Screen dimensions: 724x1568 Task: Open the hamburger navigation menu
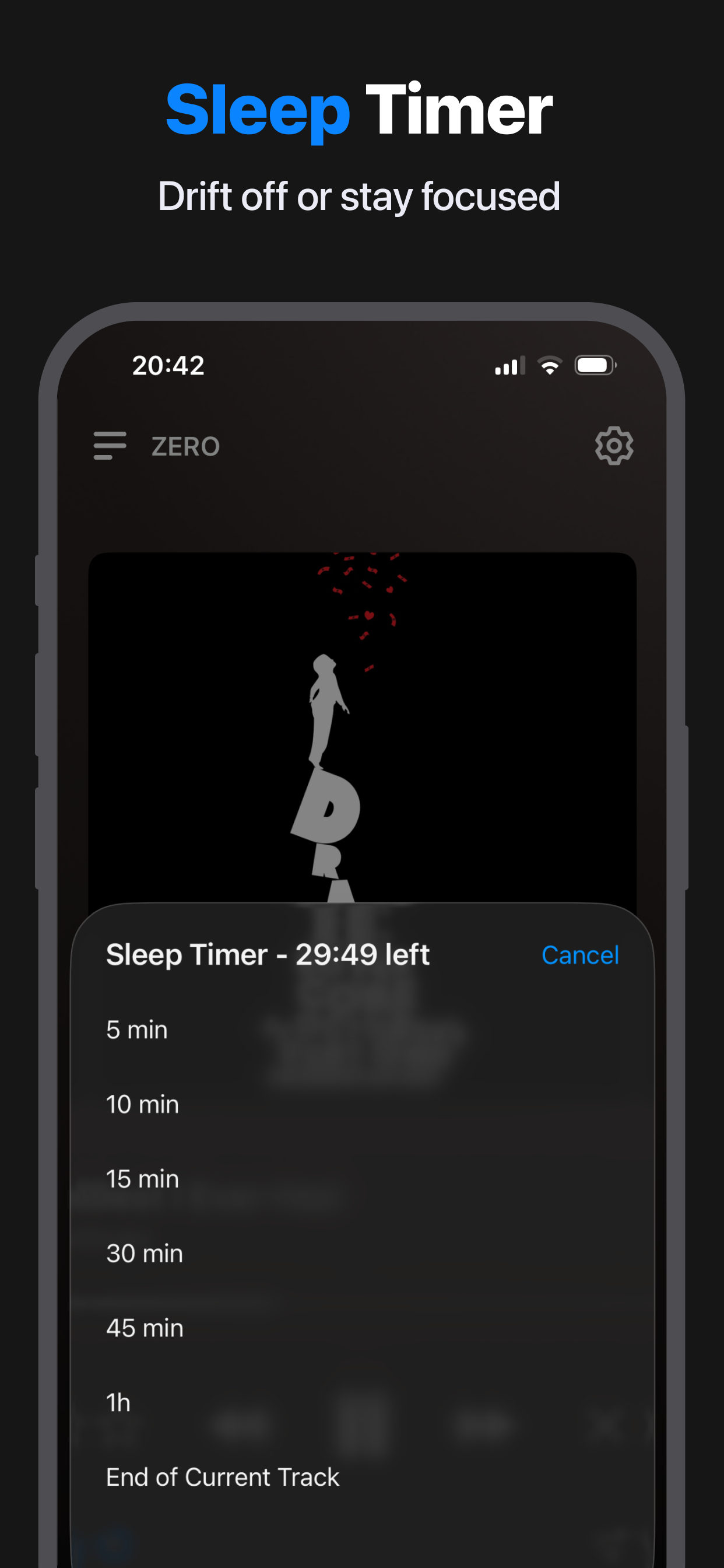pyautogui.click(x=110, y=446)
